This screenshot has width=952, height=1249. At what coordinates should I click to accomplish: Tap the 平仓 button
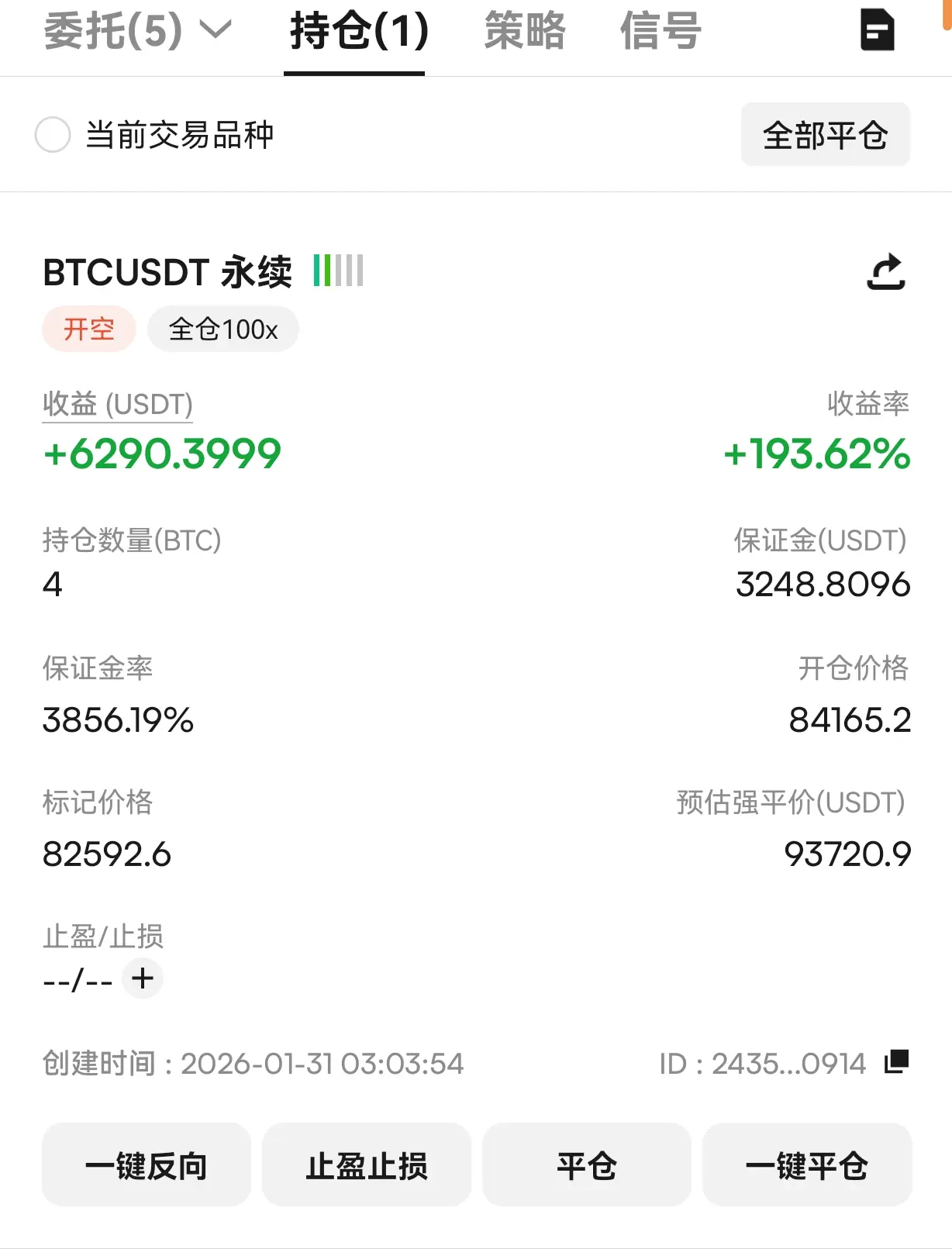(x=587, y=1165)
